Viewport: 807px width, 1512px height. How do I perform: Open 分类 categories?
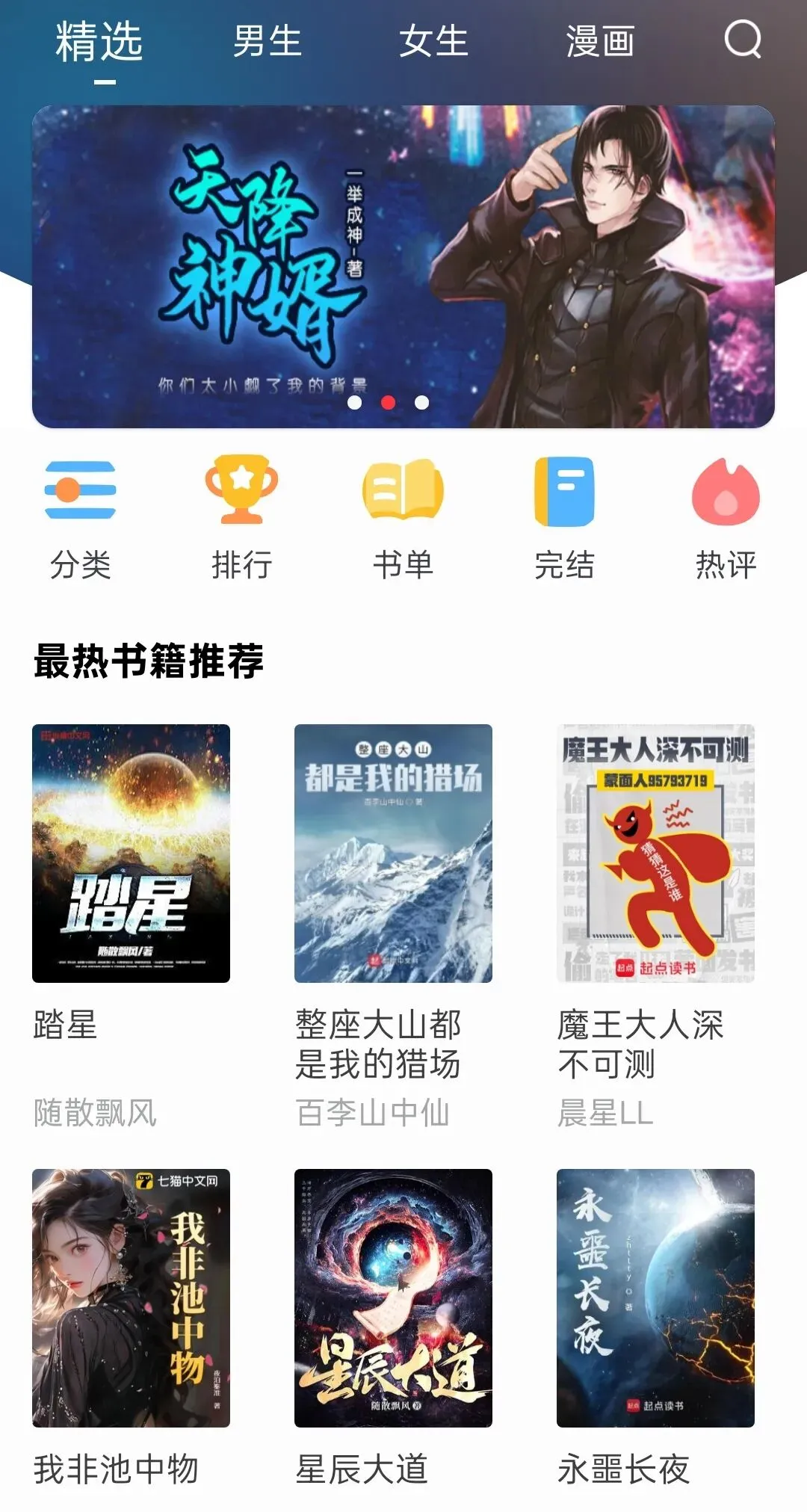point(80,519)
